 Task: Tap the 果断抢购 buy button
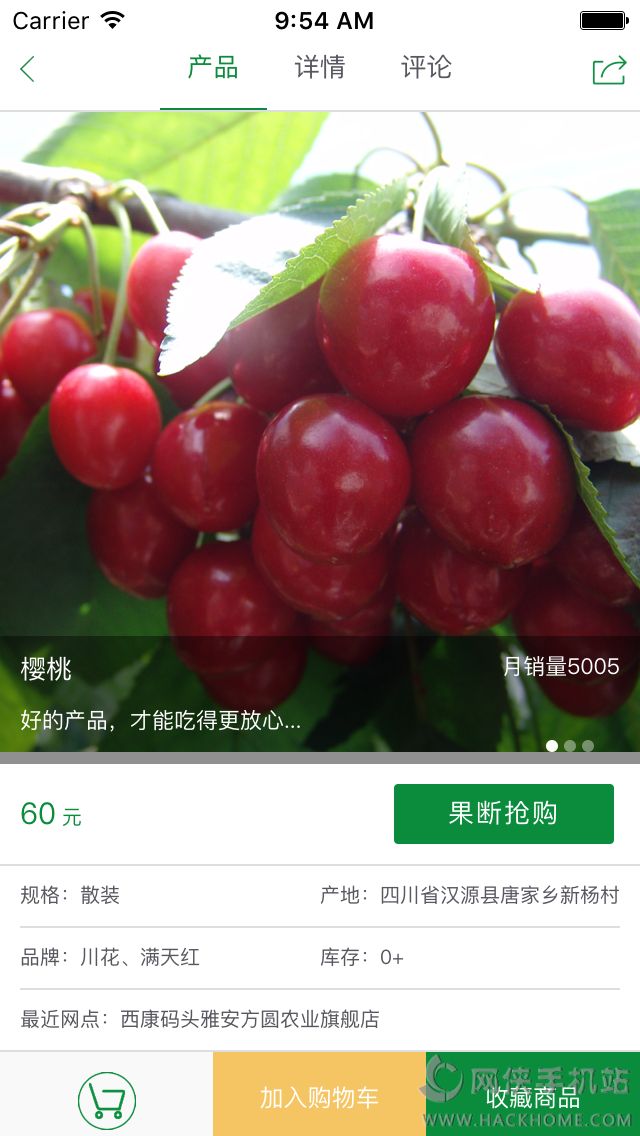click(503, 814)
